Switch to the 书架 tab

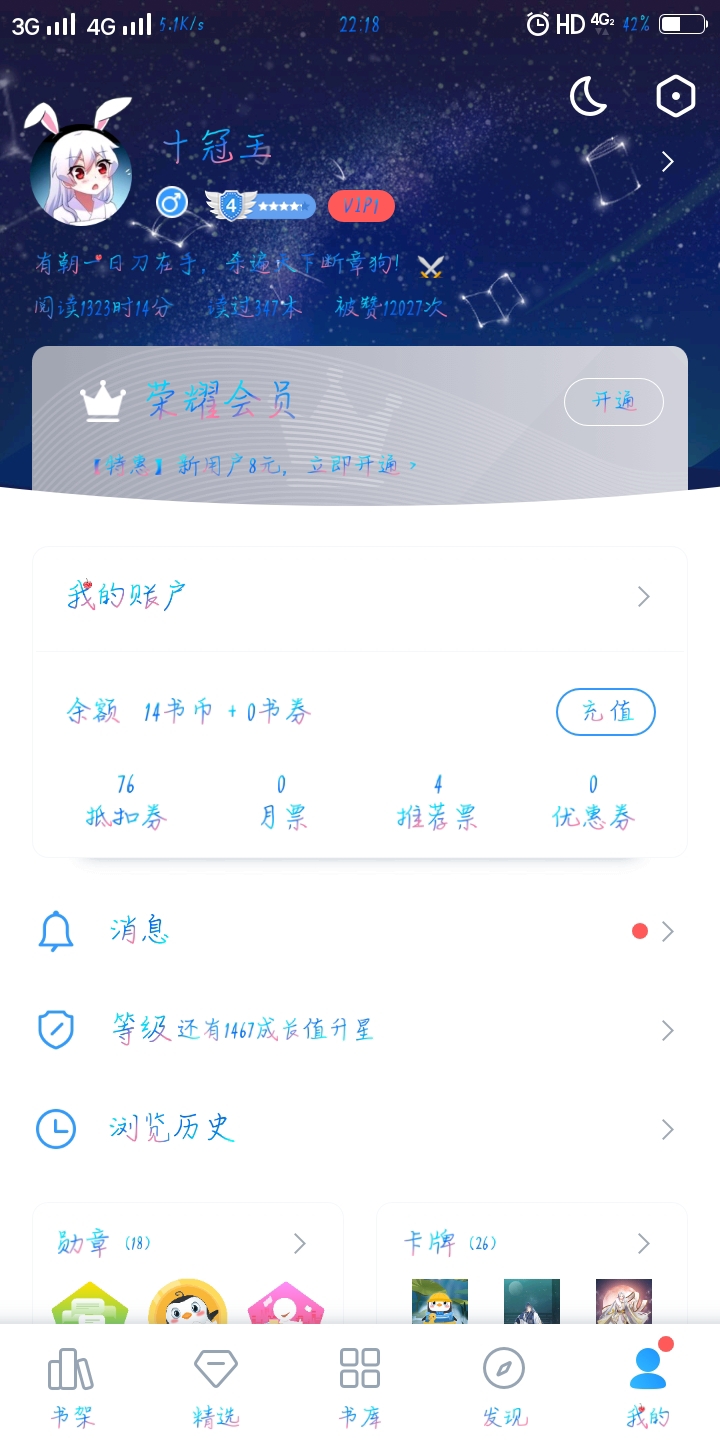click(x=72, y=1386)
